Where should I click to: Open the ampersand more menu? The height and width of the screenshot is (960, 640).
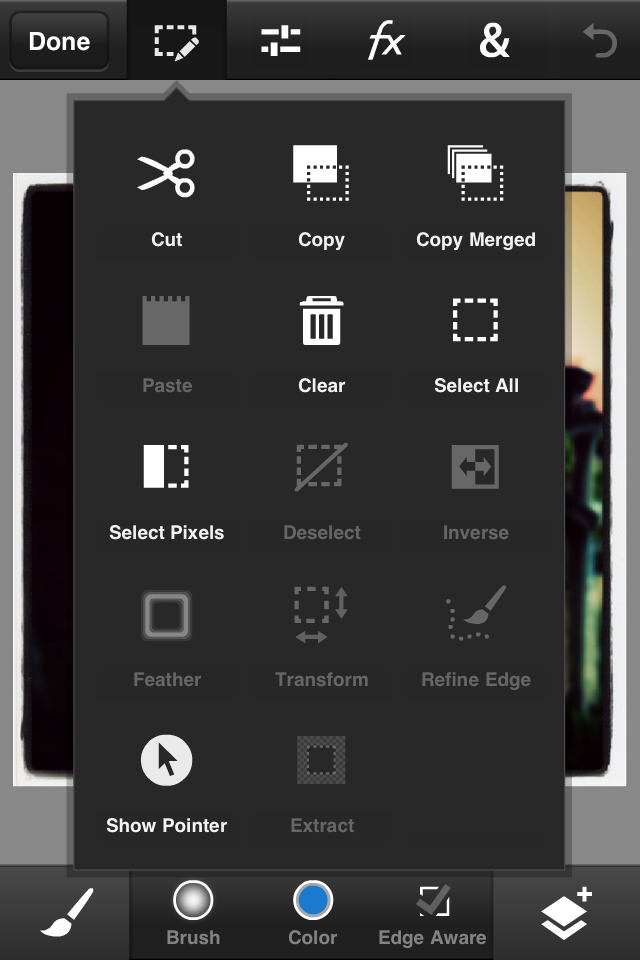(494, 41)
